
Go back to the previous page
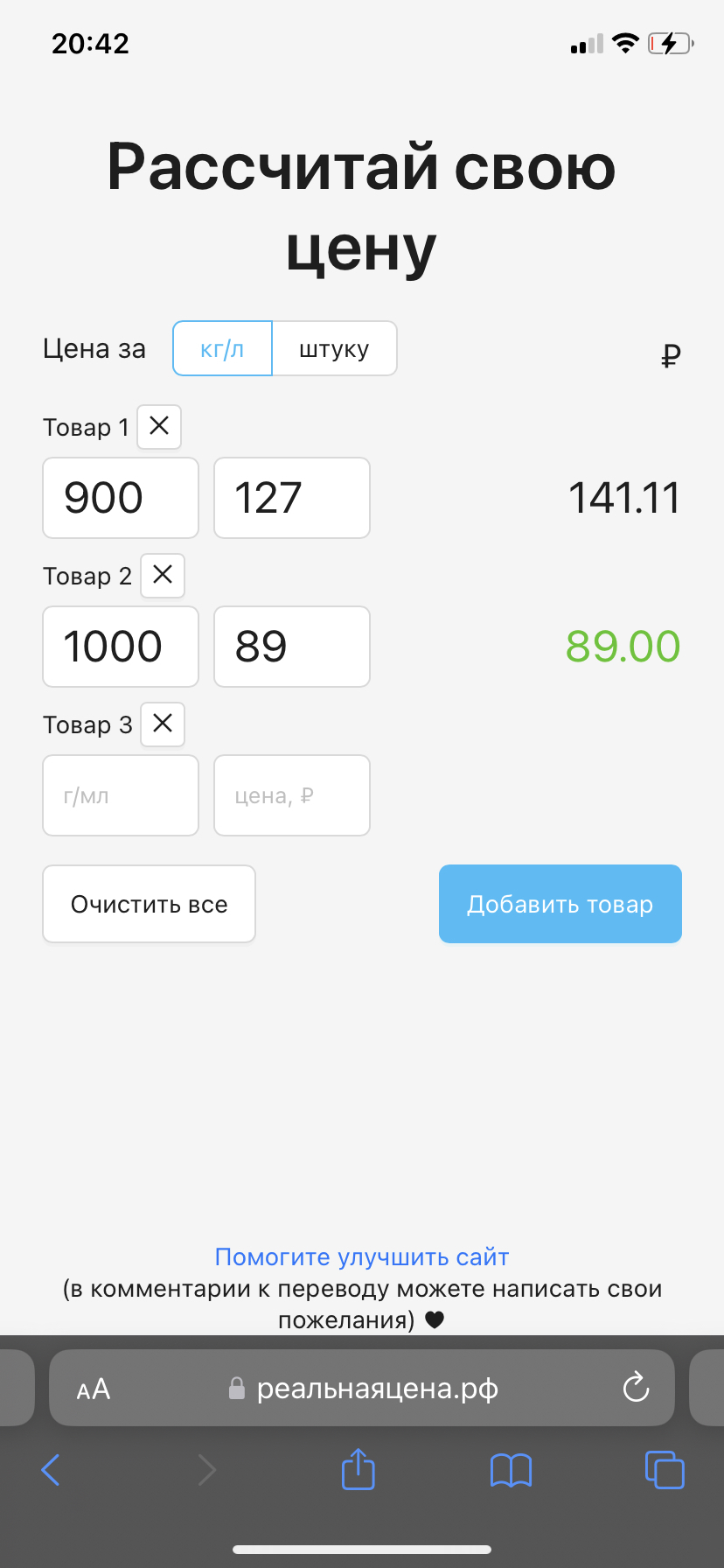[51, 1469]
